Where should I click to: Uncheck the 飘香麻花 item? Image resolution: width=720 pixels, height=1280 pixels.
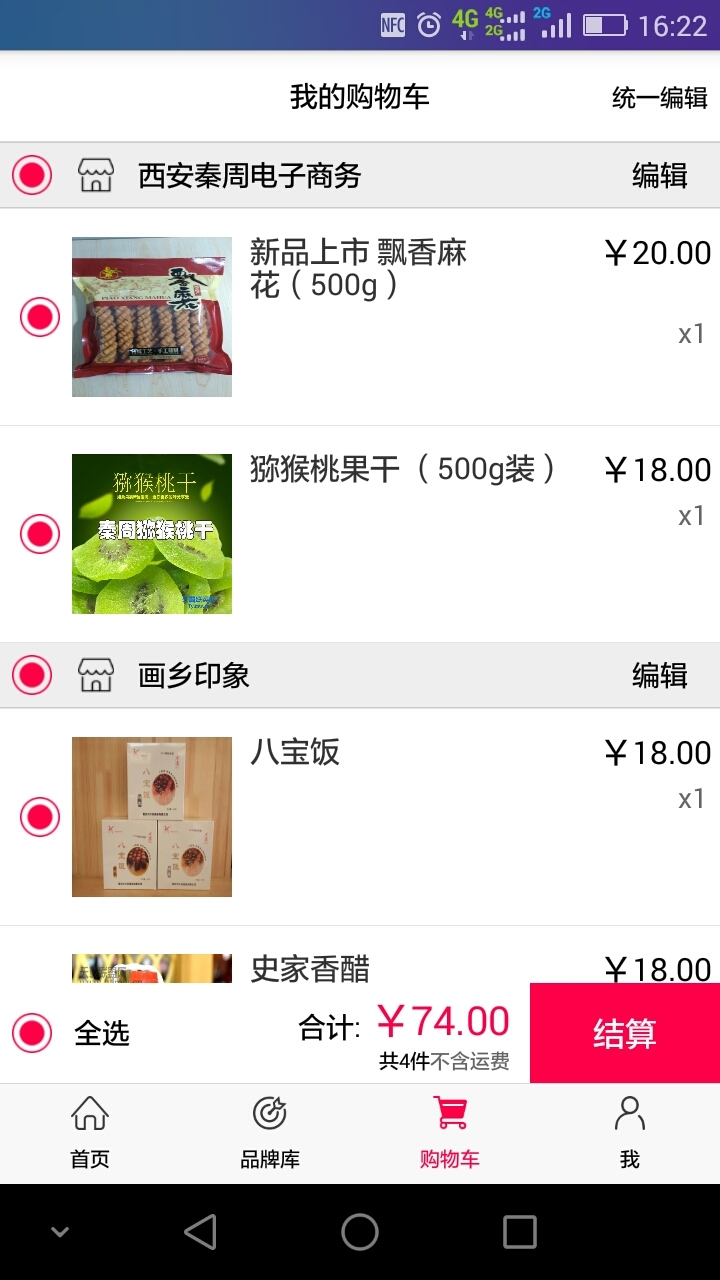40,317
